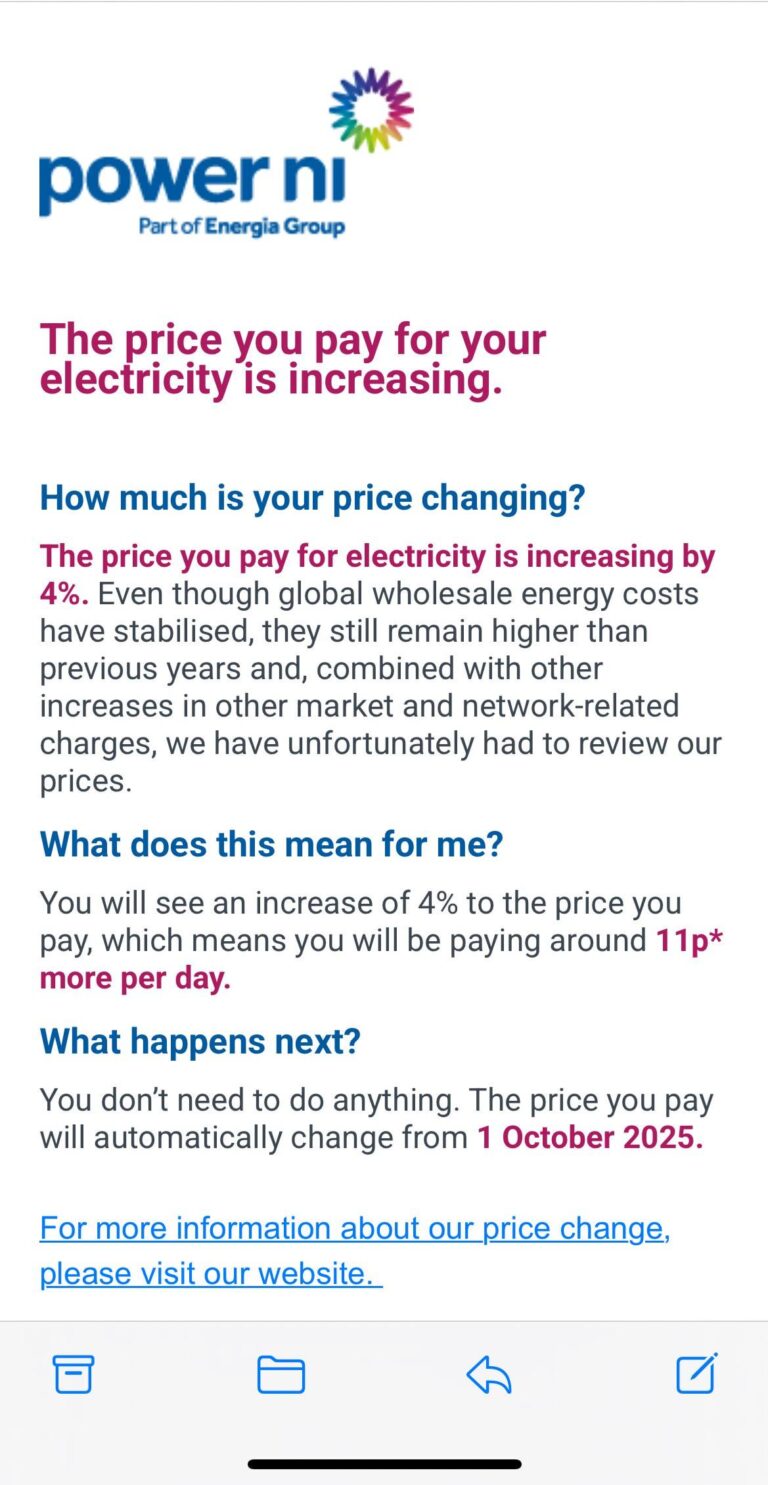Move this email to a folder
The height and width of the screenshot is (1485, 768).
coord(281,1375)
